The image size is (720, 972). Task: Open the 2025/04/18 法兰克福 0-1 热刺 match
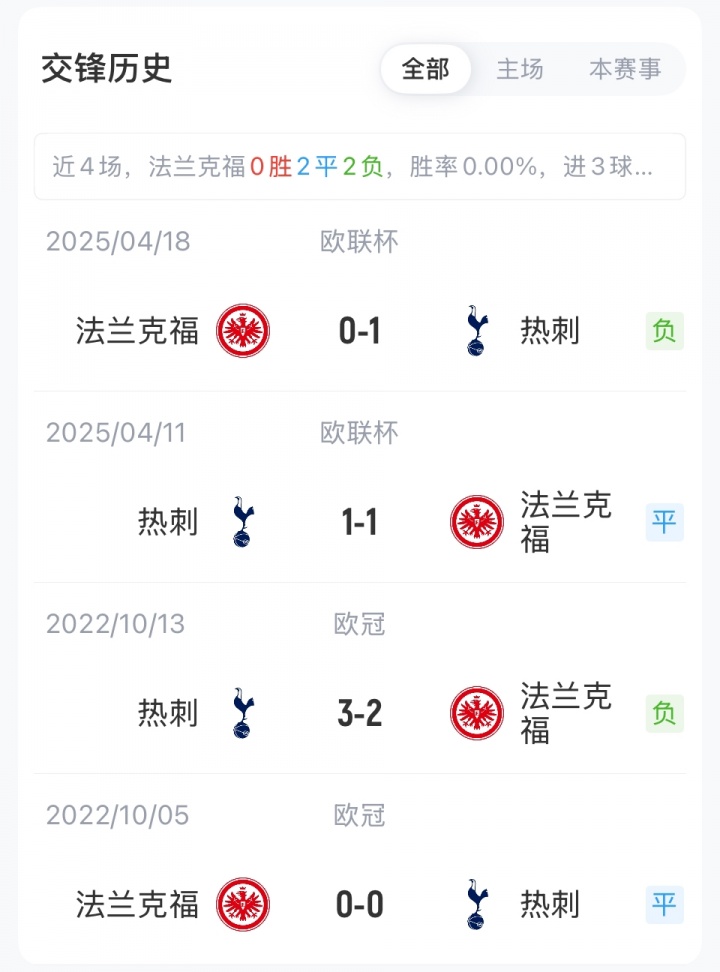click(x=360, y=331)
